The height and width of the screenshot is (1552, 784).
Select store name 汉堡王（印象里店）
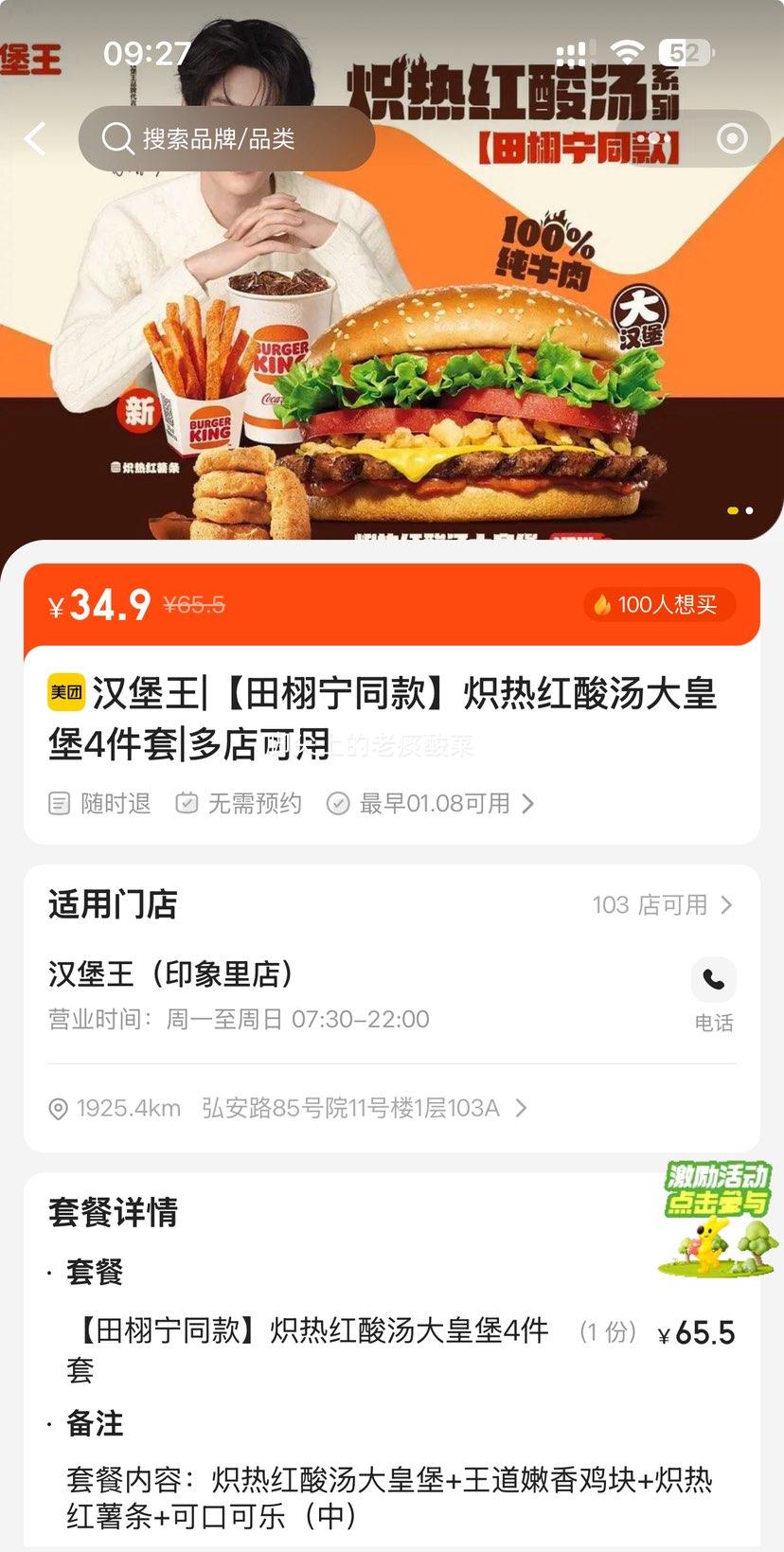(x=170, y=973)
